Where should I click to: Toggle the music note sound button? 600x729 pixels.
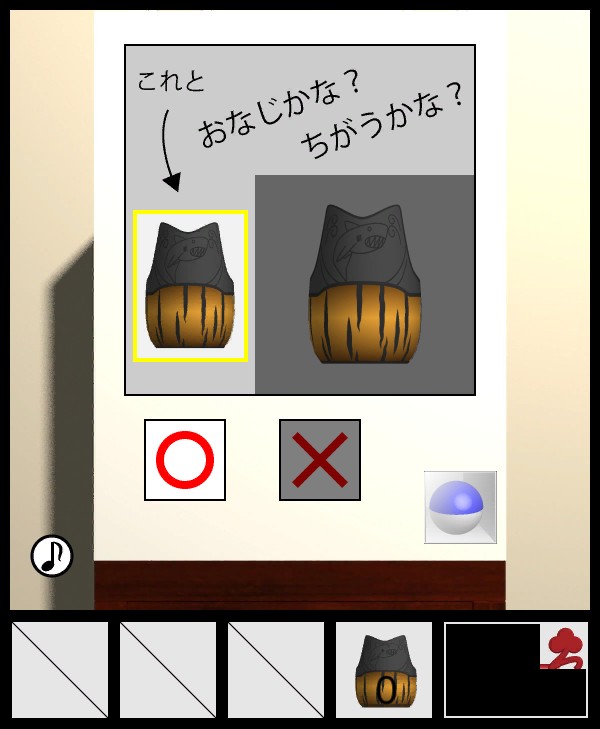tap(52, 555)
